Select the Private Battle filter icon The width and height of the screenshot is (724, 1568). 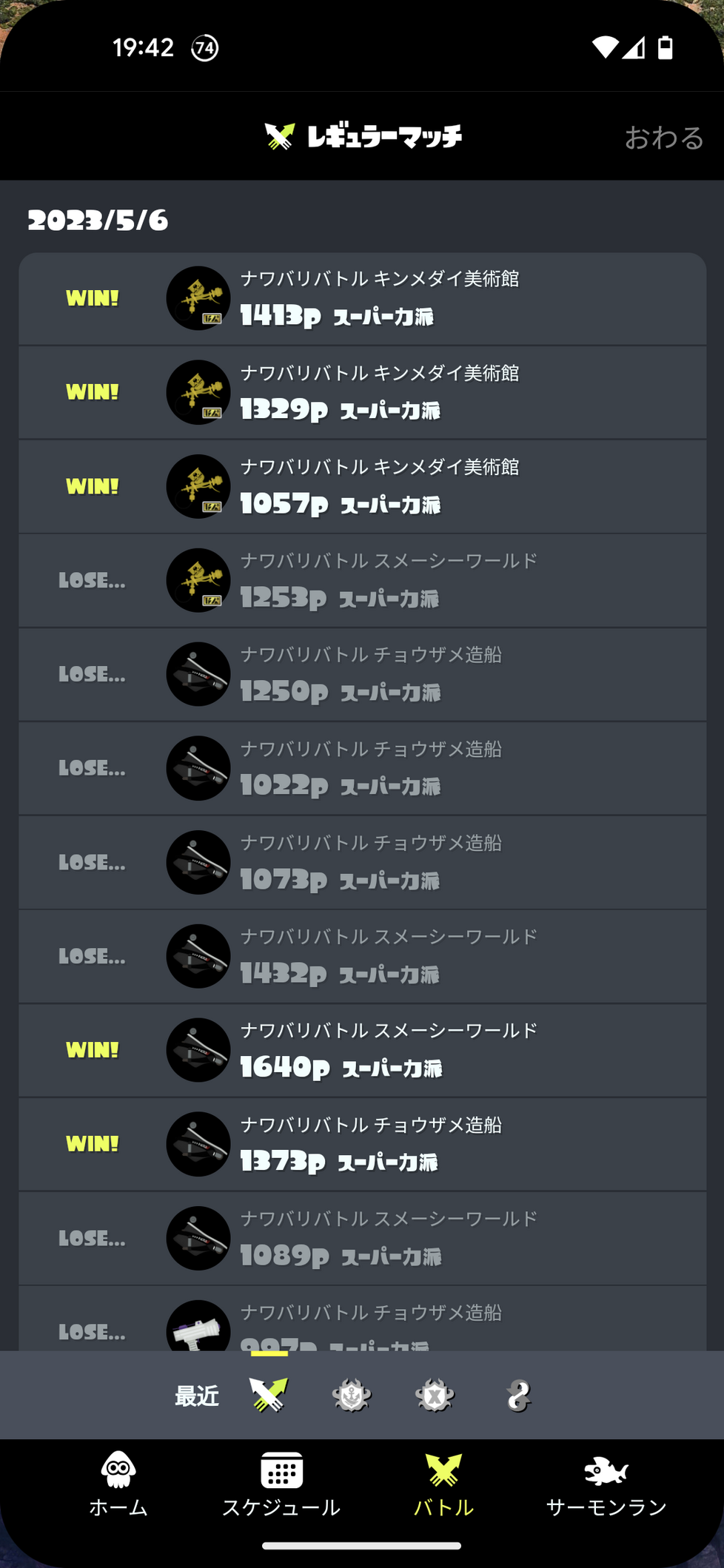pos(518,1396)
